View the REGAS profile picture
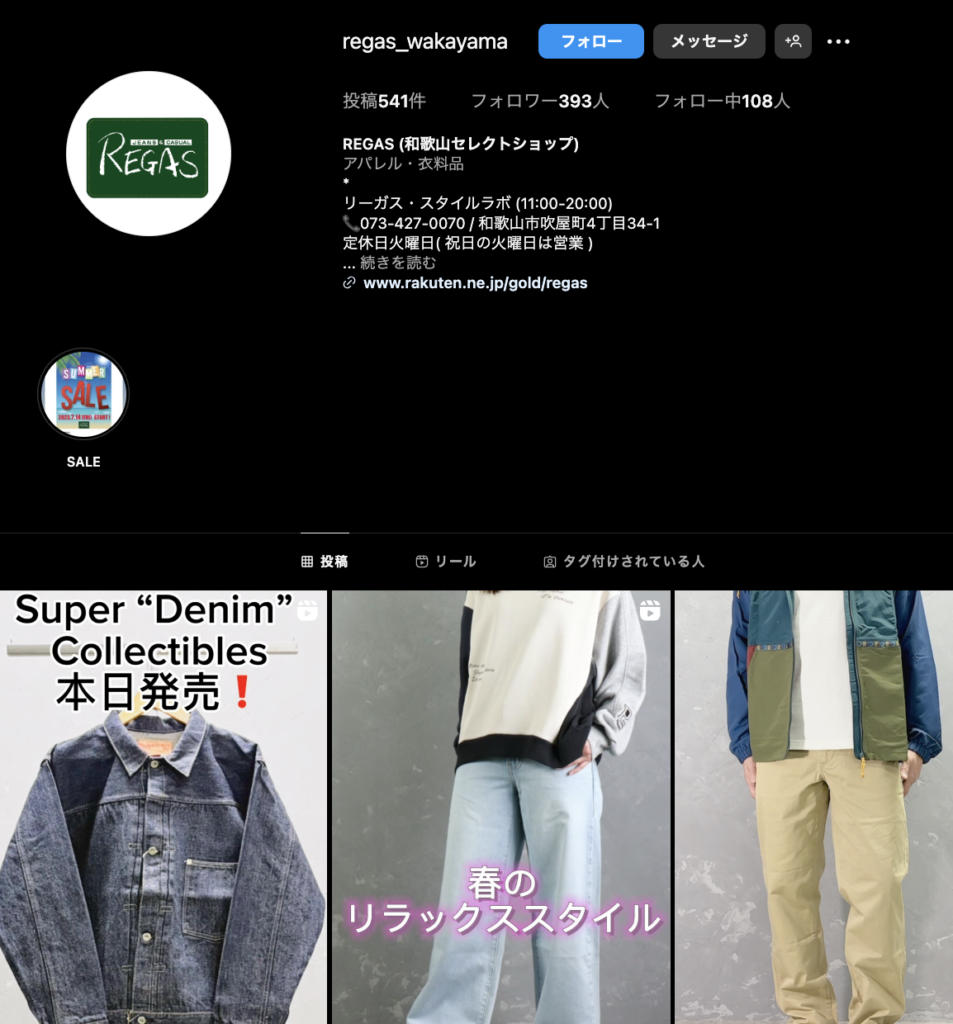The image size is (953, 1024). pyautogui.click(x=148, y=154)
